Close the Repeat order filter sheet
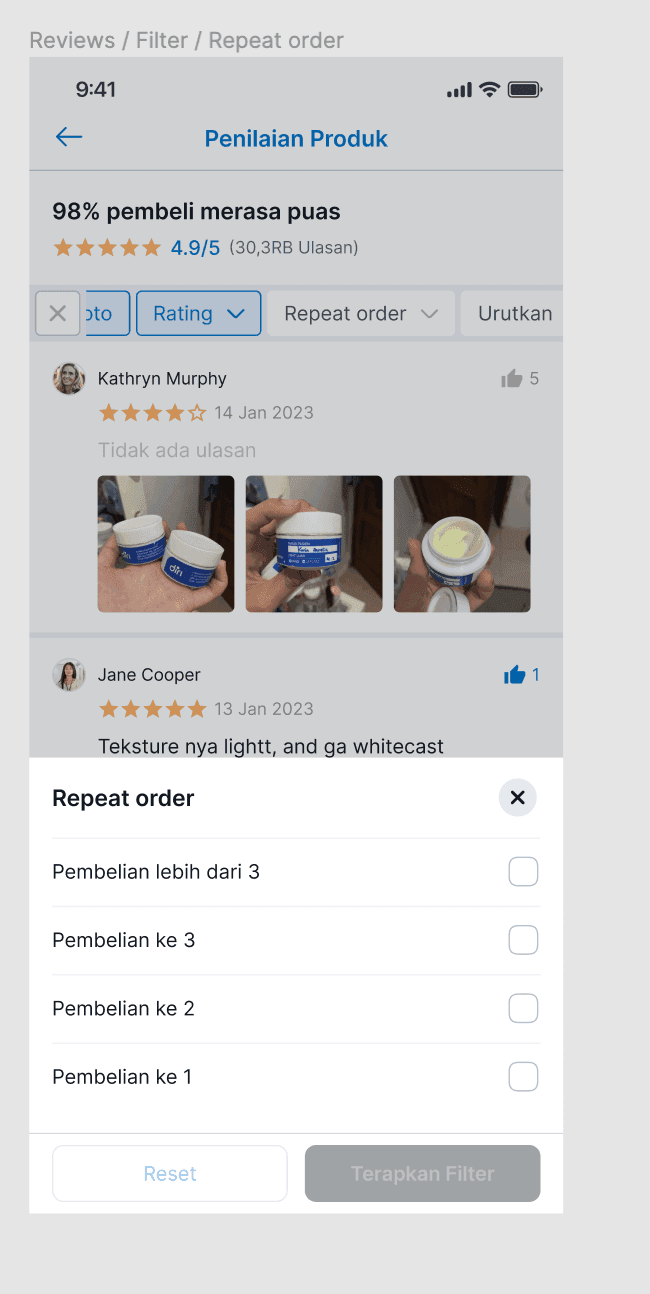Viewport: 650px width, 1294px height. pyautogui.click(x=517, y=798)
